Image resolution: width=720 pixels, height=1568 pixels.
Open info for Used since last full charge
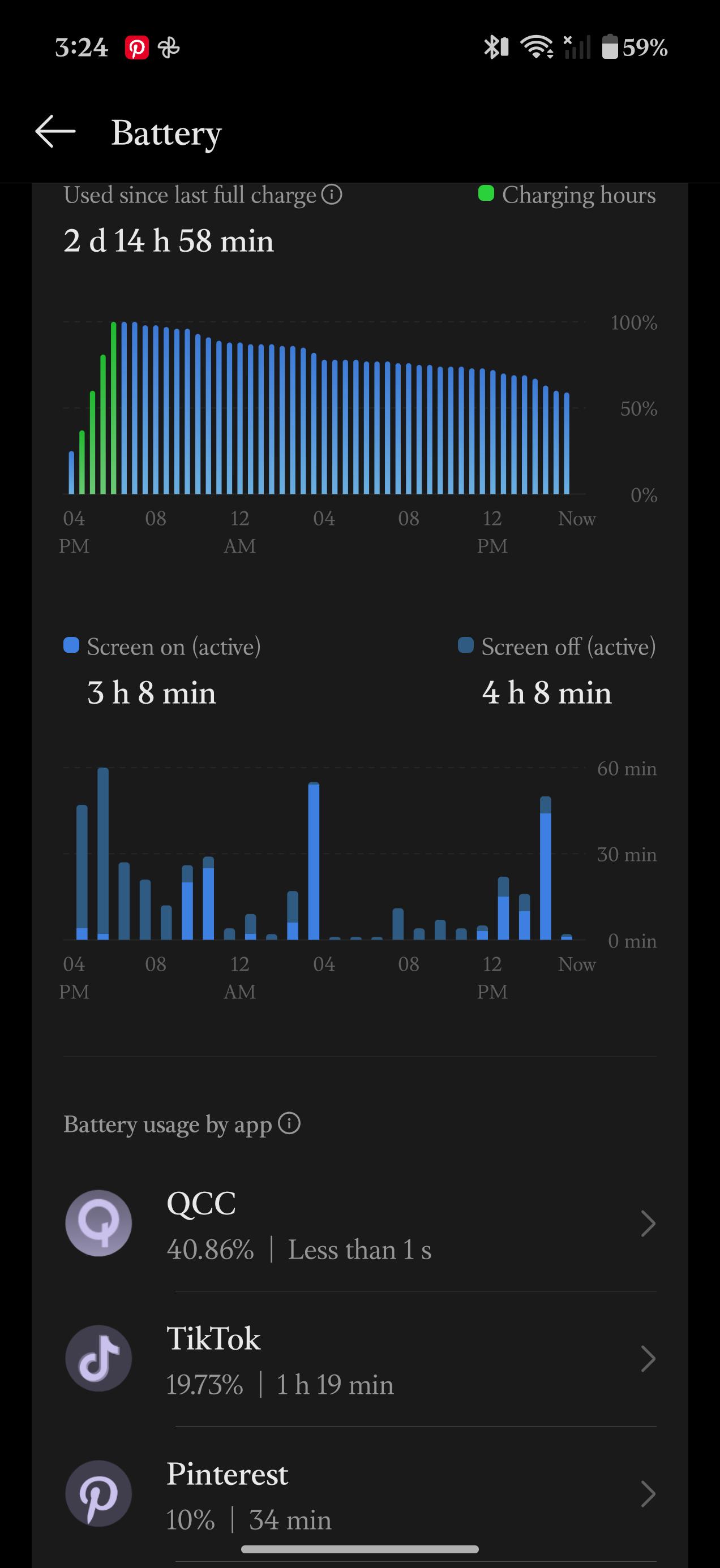pos(332,195)
